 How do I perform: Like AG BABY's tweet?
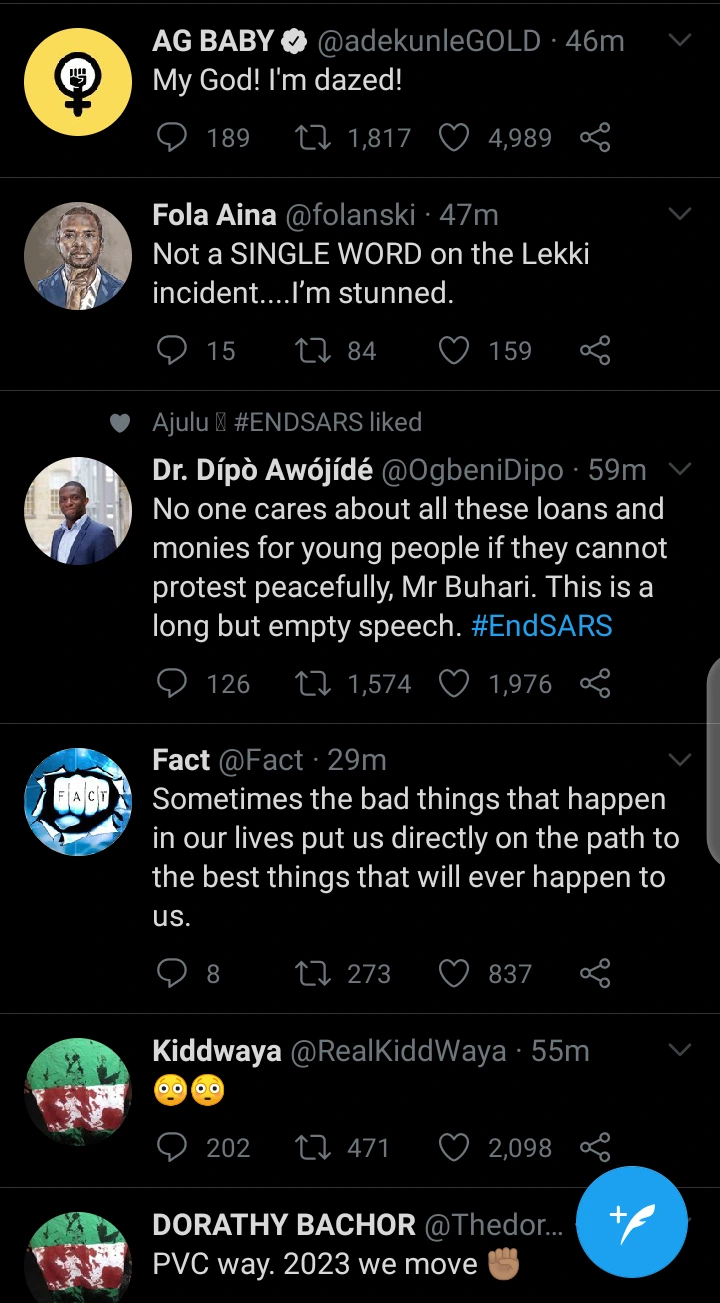pyautogui.click(x=454, y=137)
